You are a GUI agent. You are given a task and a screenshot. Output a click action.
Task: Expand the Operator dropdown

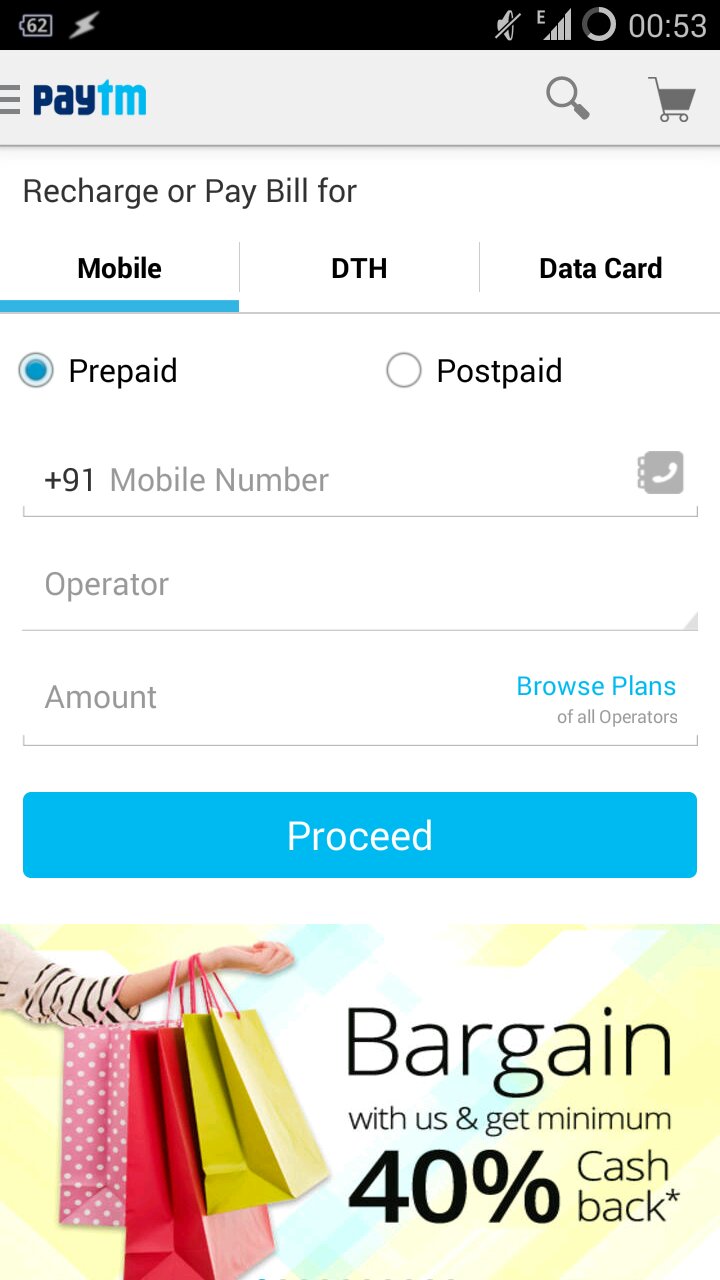click(360, 585)
